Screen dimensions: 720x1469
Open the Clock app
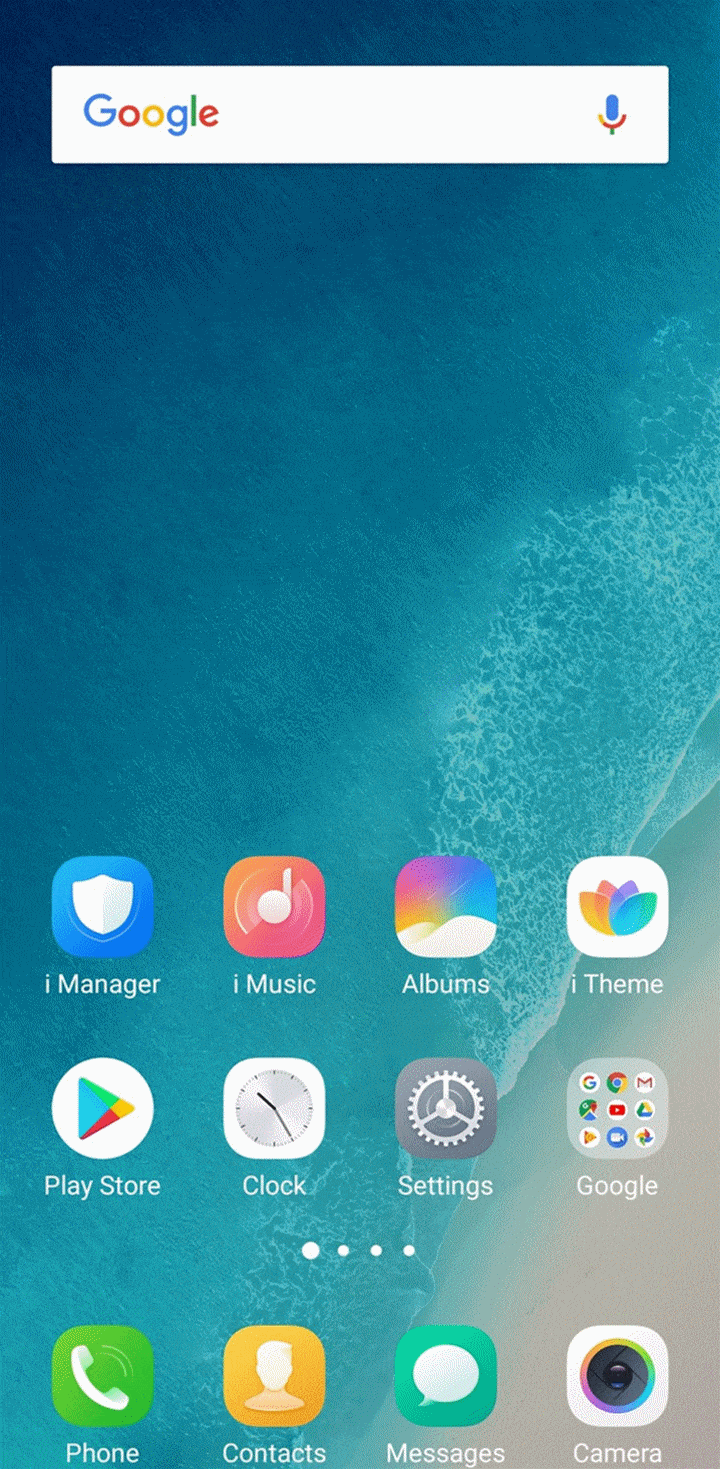tap(274, 1108)
